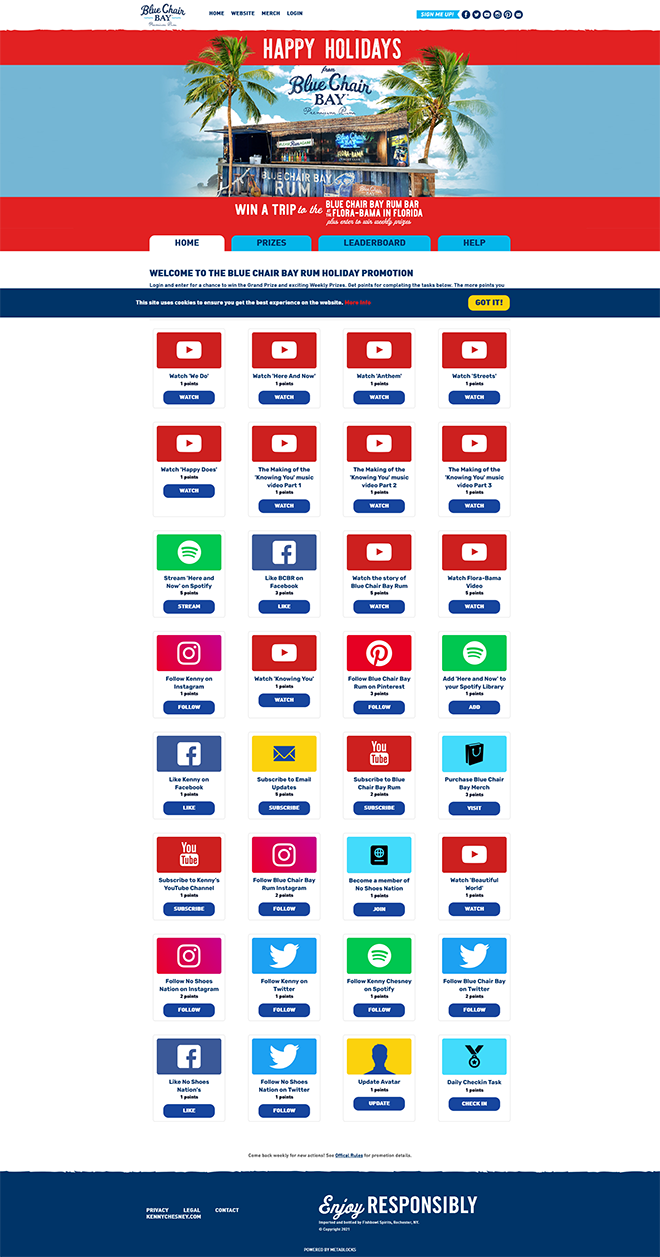The width and height of the screenshot is (660, 1257).
Task: Open More Info in the cookie banner
Action: pyautogui.click(x=358, y=302)
